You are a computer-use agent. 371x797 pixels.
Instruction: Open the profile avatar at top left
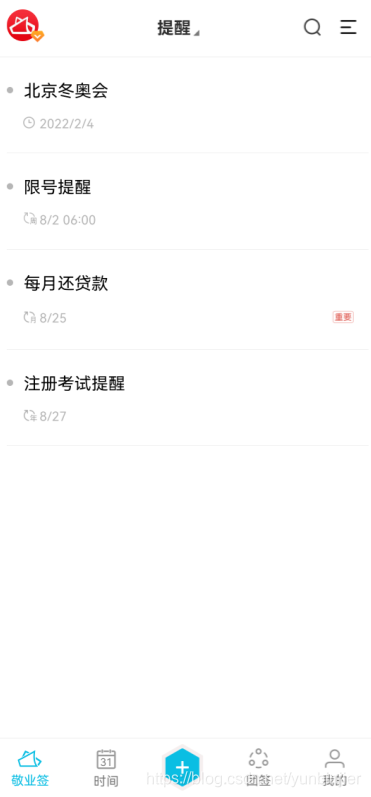click(24, 25)
